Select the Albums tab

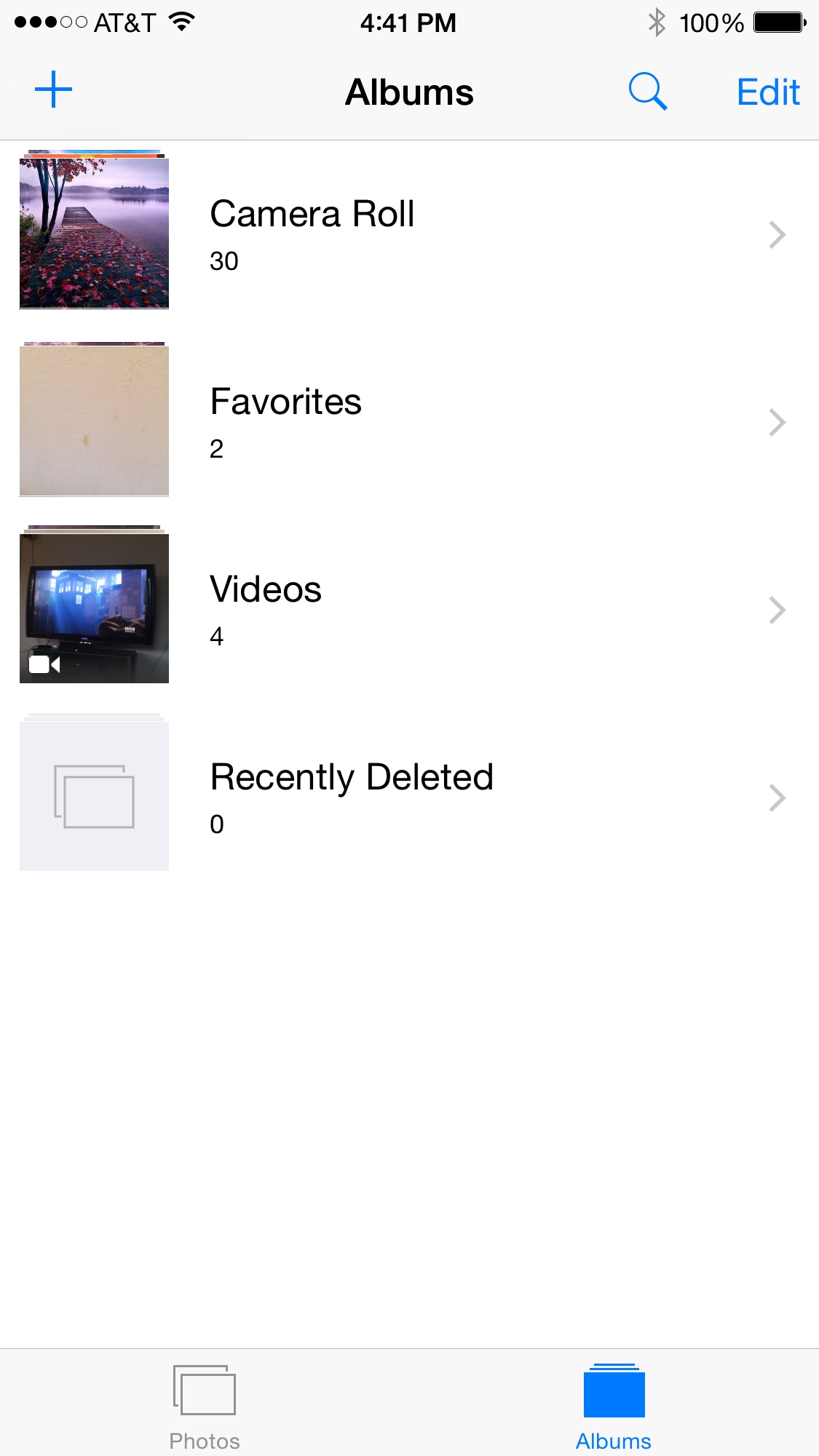(x=614, y=1407)
